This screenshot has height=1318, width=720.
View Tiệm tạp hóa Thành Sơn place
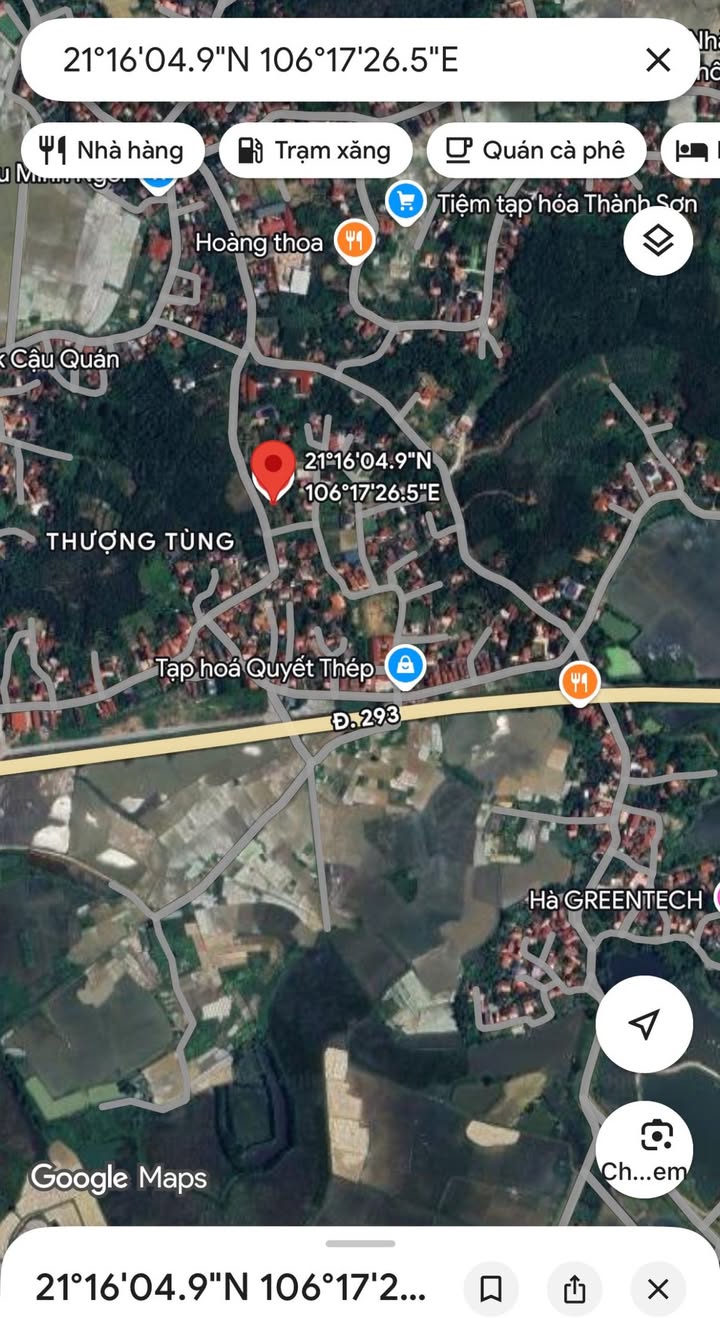(405, 203)
